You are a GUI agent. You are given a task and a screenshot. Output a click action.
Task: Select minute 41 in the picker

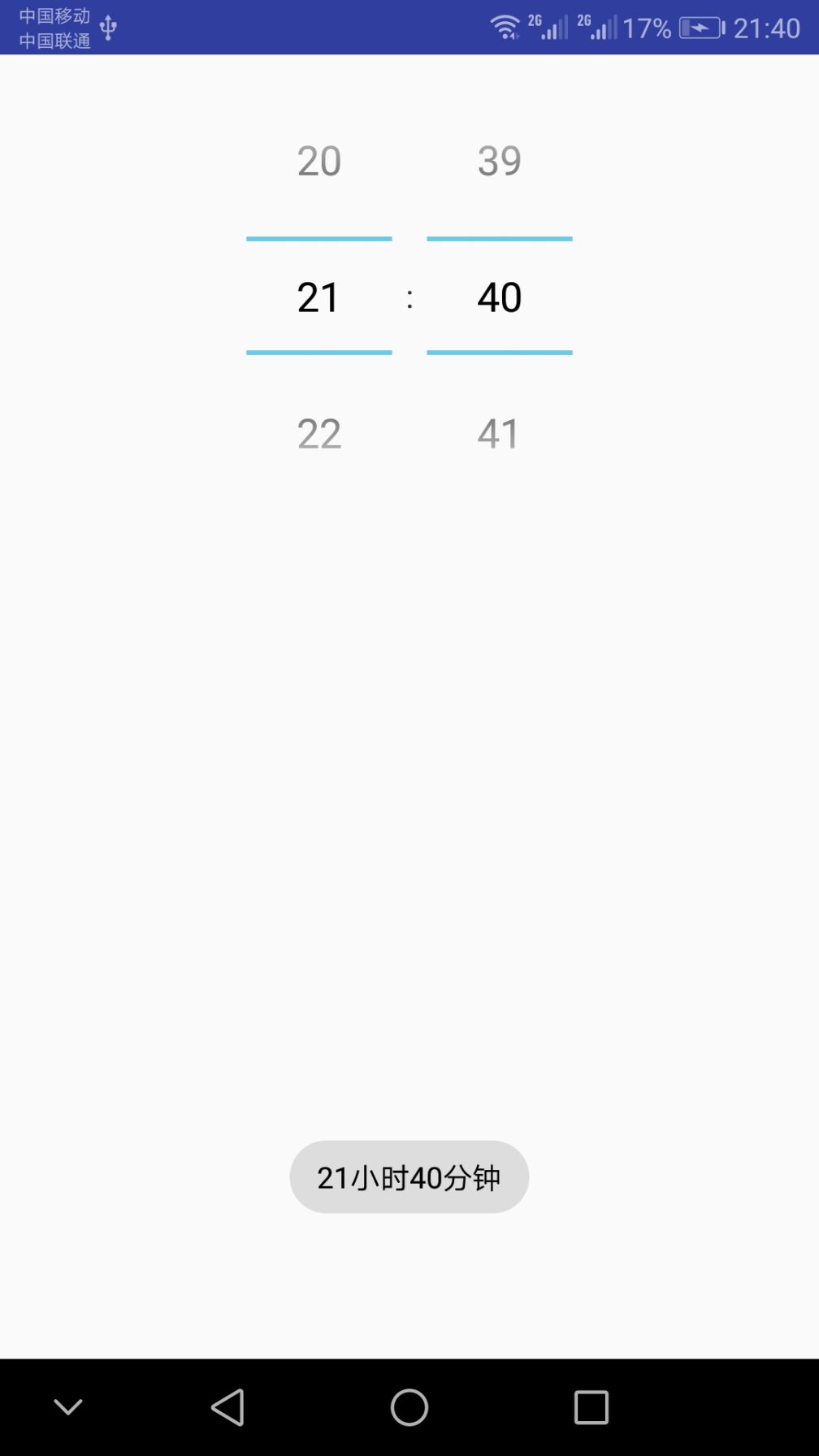(x=499, y=434)
